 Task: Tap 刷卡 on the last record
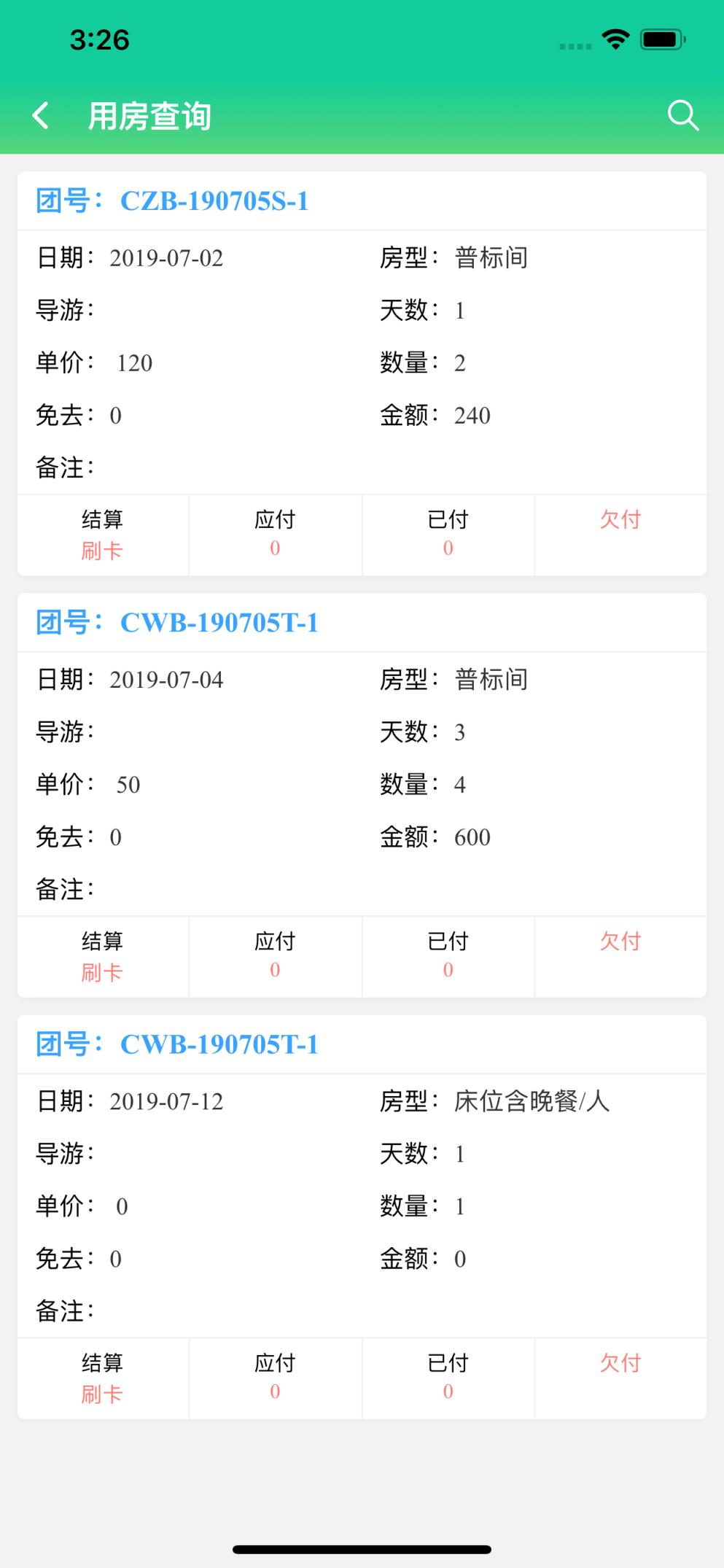click(102, 1393)
